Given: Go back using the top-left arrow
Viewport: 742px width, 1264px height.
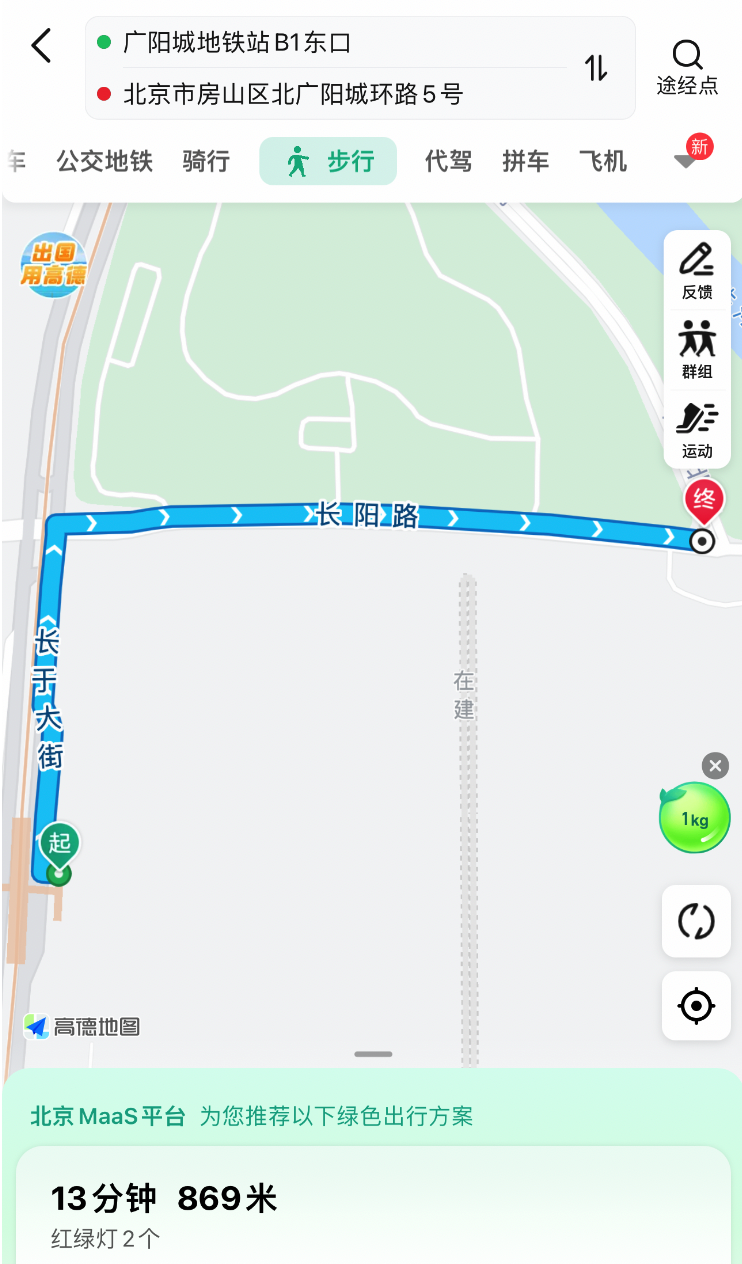Looking at the screenshot, I should point(41,46).
